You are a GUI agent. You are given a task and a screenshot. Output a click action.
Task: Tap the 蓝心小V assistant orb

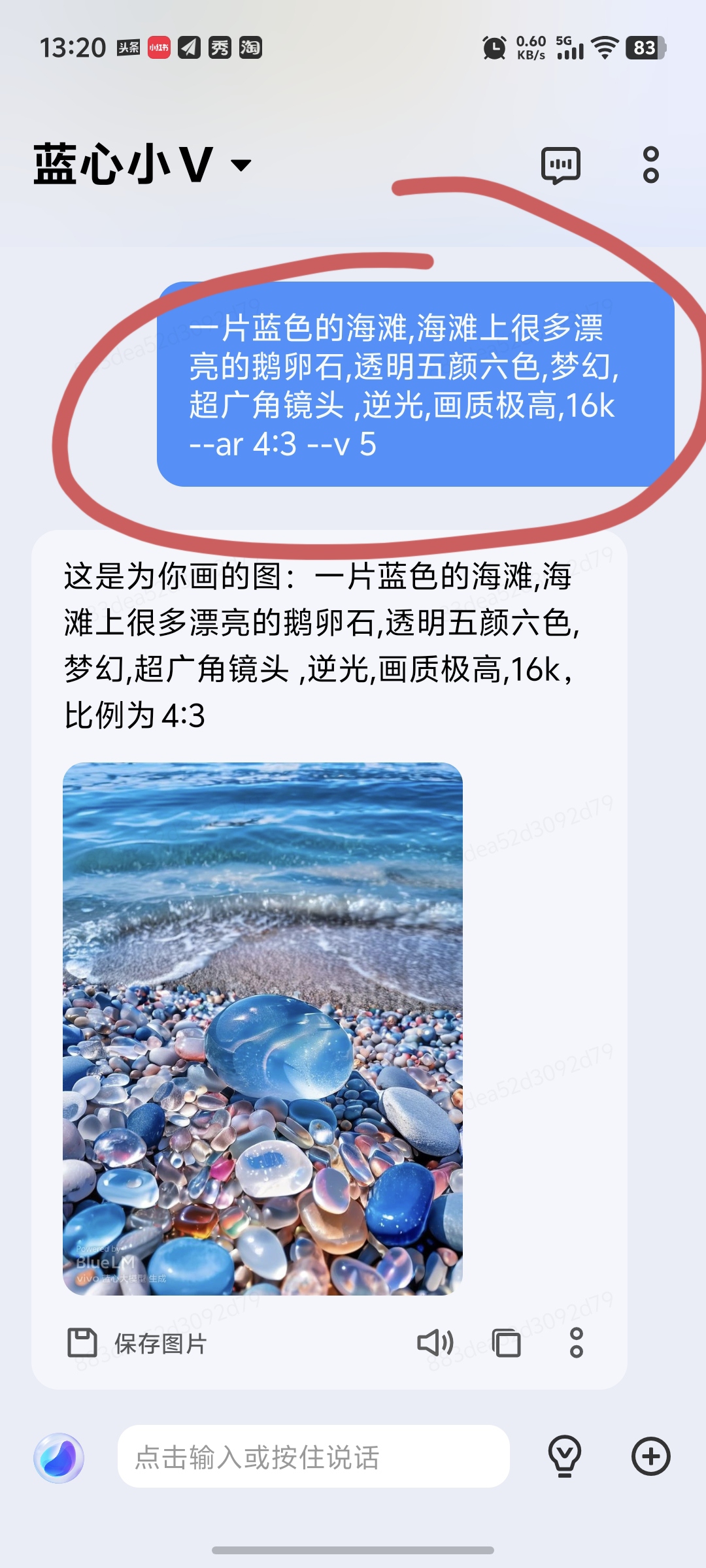pyautogui.click(x=59, y=1458)
